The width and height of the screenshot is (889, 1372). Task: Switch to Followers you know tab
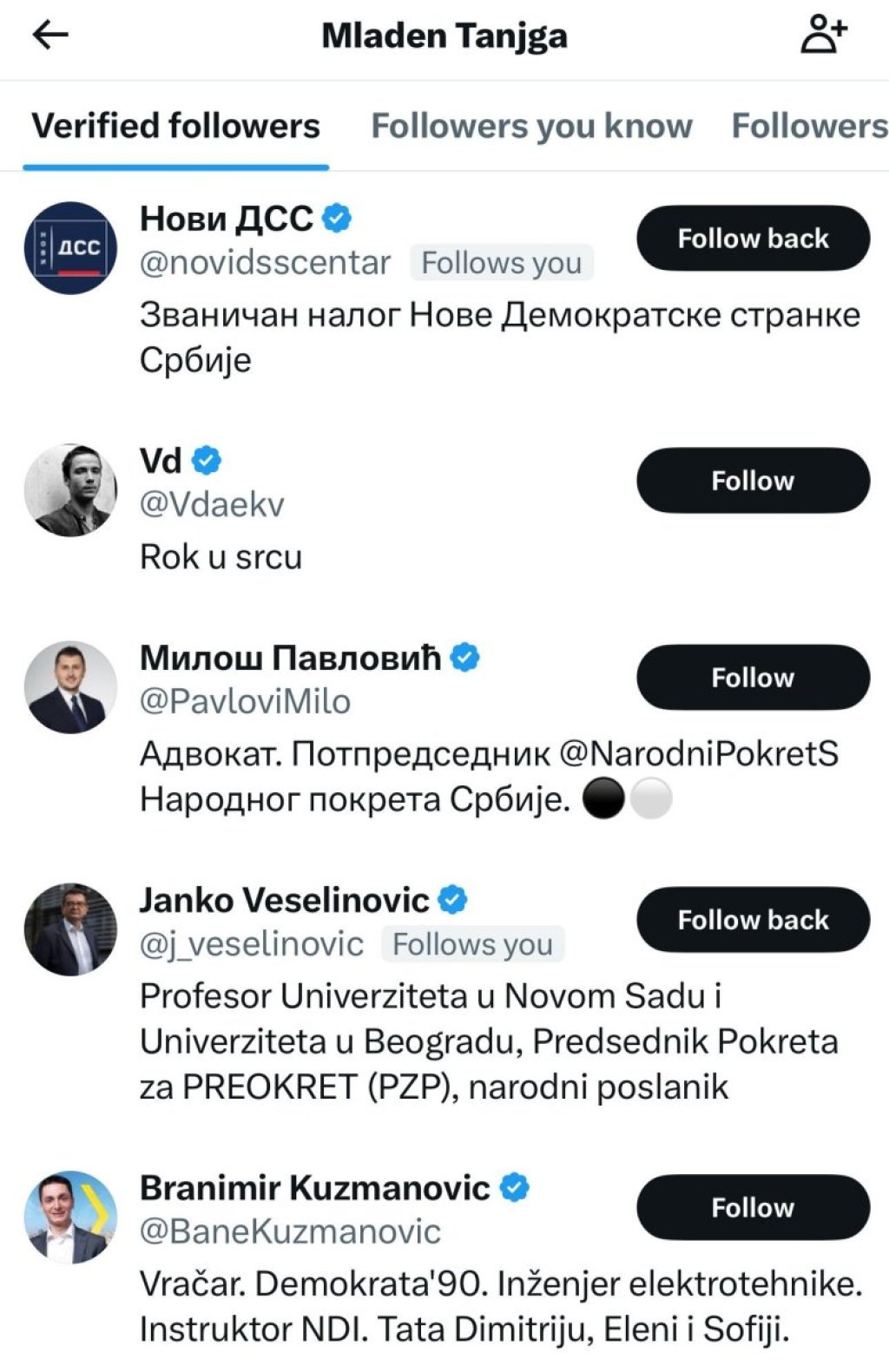(x=531, y=127)
